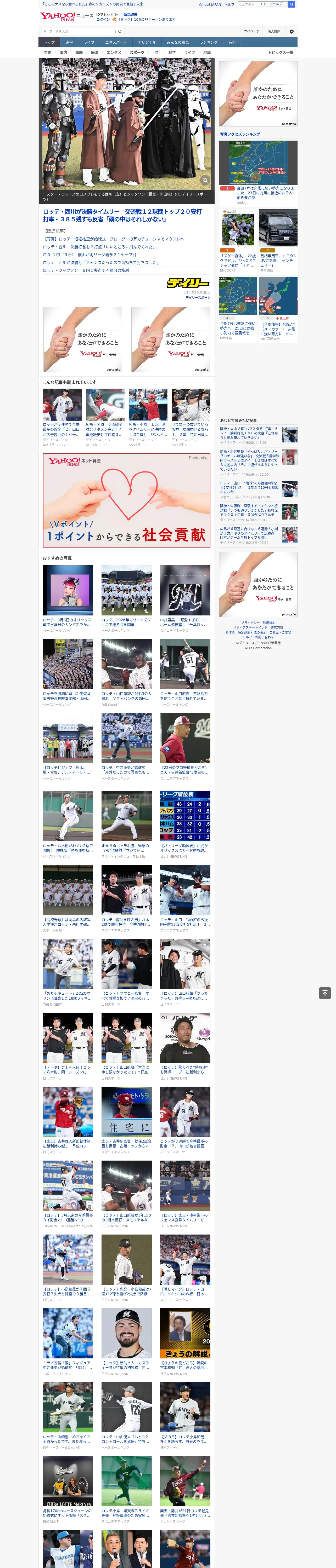Enlarge the Star Wars cosplay photo
Viewport: 336px width, 1568px height.
click(x=205, y=180)
